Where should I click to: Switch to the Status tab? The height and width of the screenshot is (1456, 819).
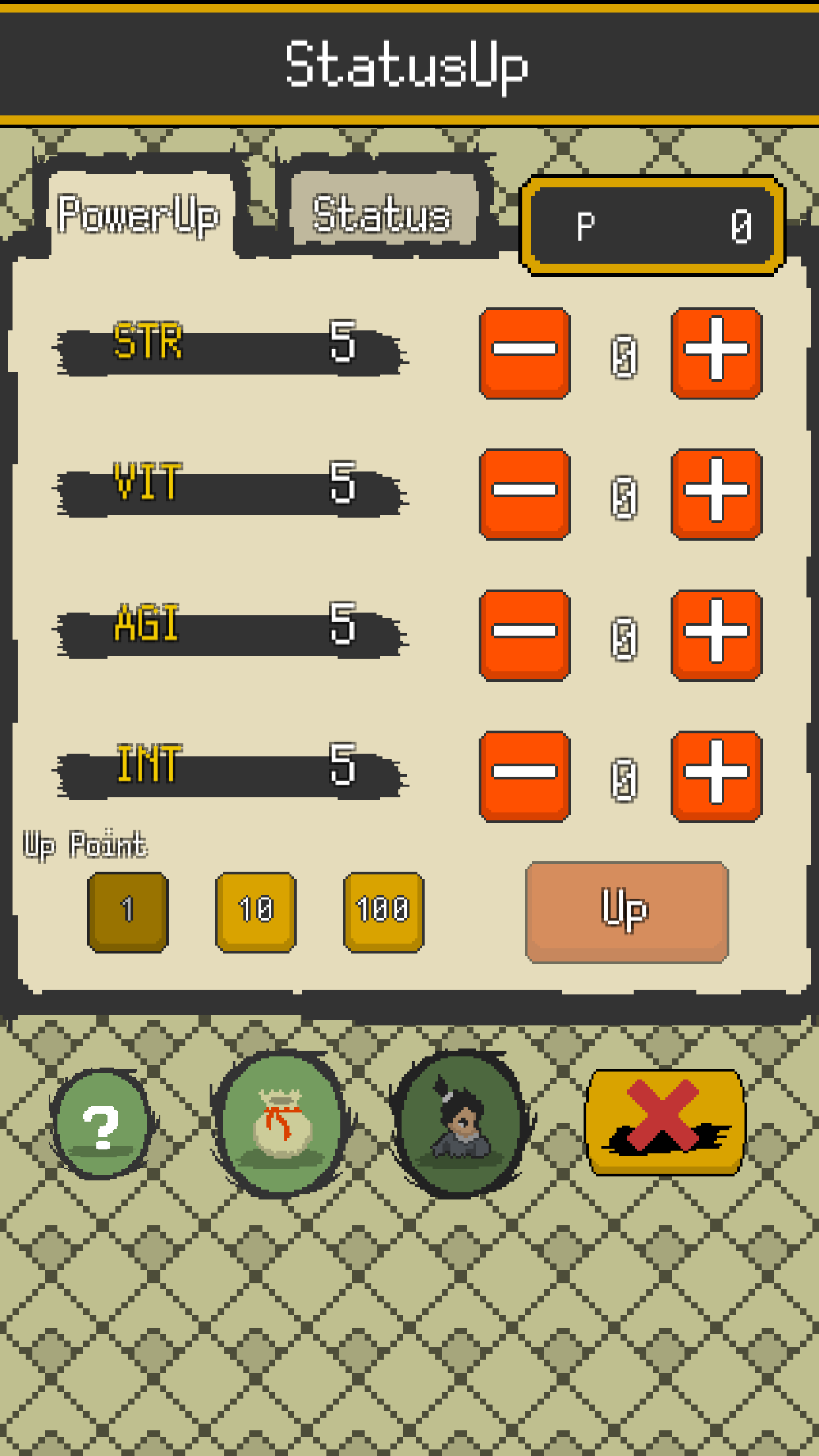pyautogui.click(x=382, y=214)
